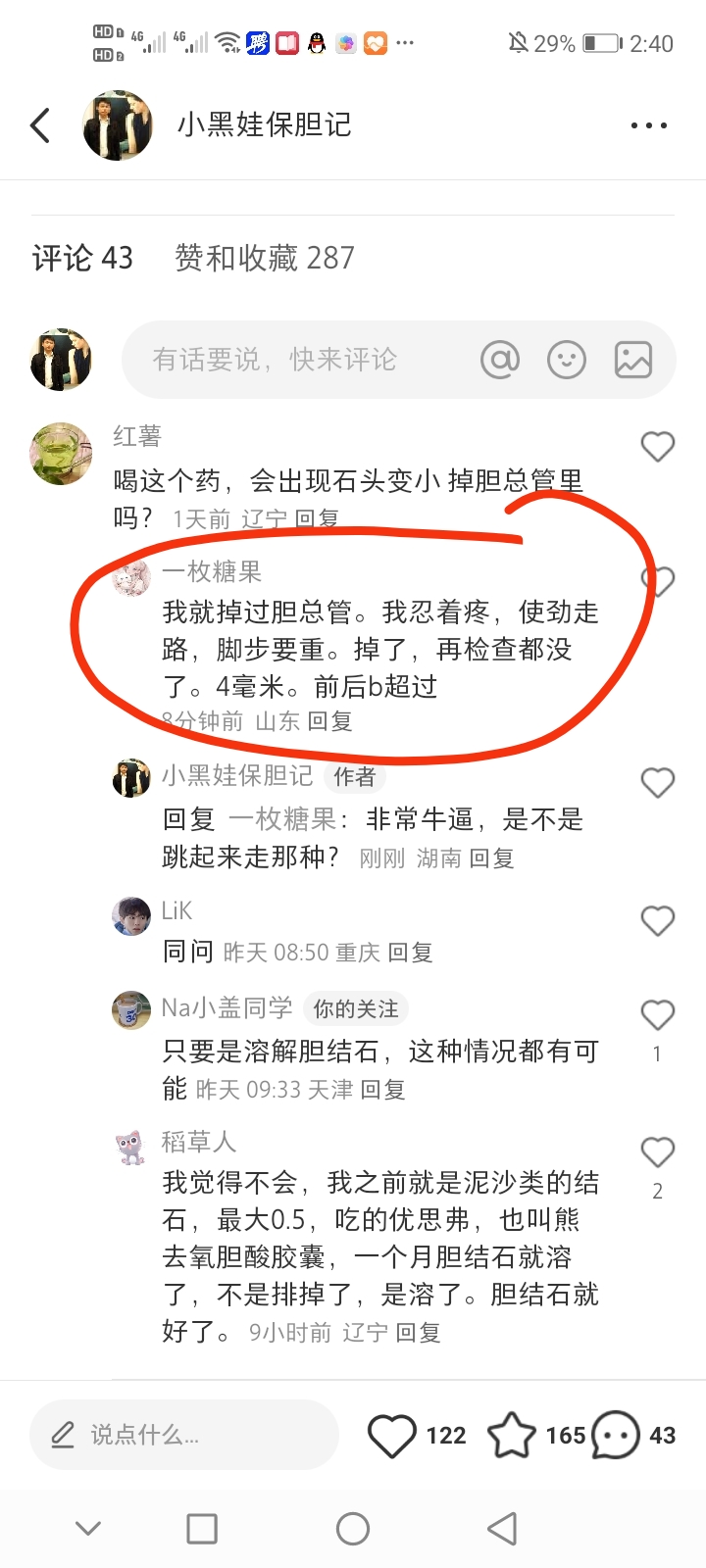This screenshot has width=706, height=1568.
Task: Like 红薯's comment
Action: (x=657, y=447)
